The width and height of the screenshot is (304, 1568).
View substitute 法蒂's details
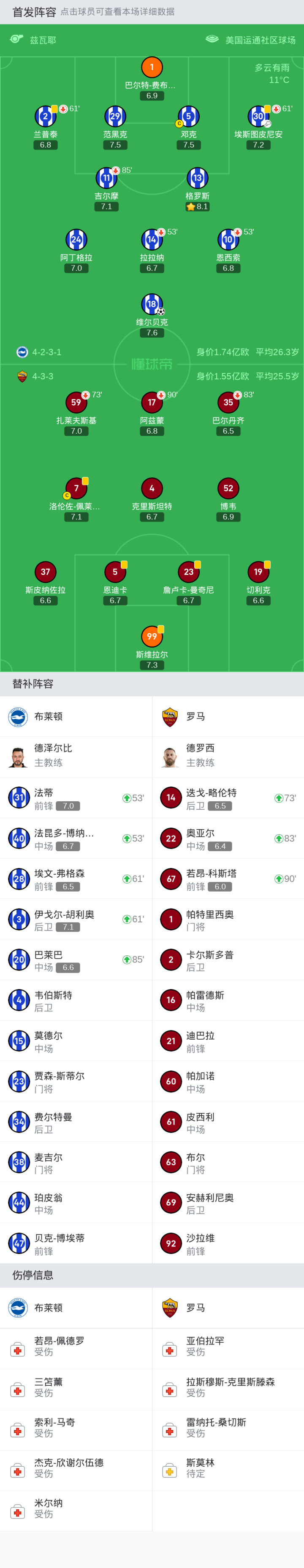pyautogui.click(x=76, y=798)
